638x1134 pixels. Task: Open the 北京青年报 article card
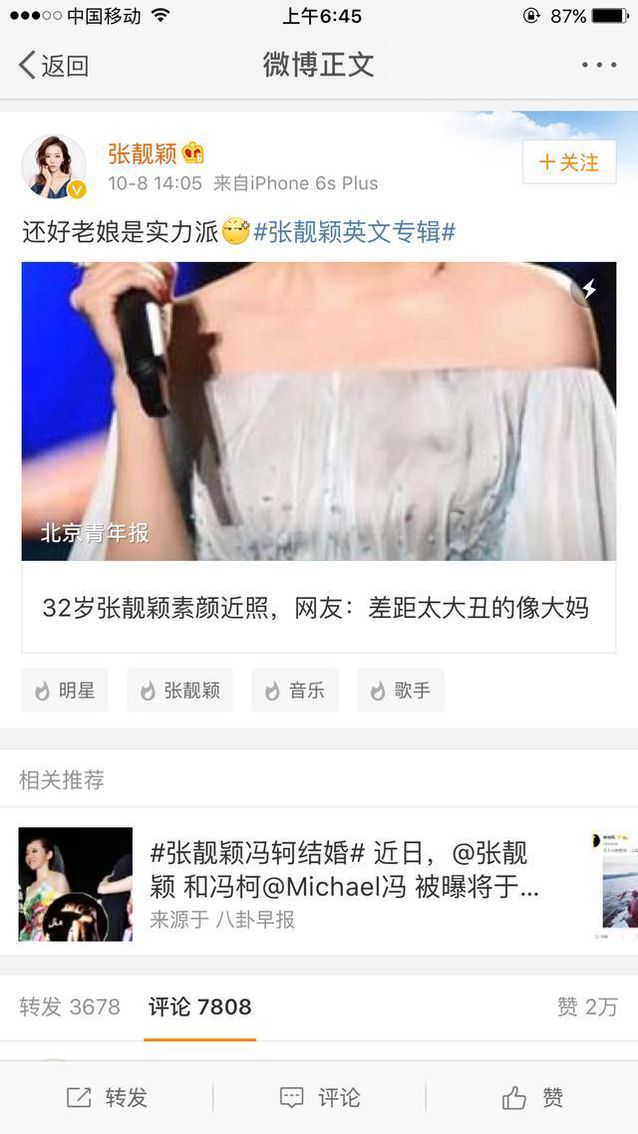tap(318, 455)
